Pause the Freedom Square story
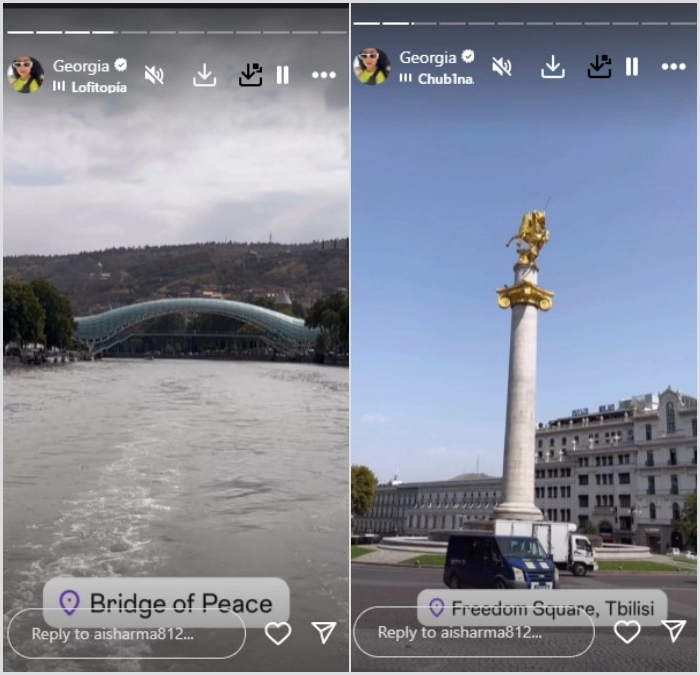 pos(632,67)
